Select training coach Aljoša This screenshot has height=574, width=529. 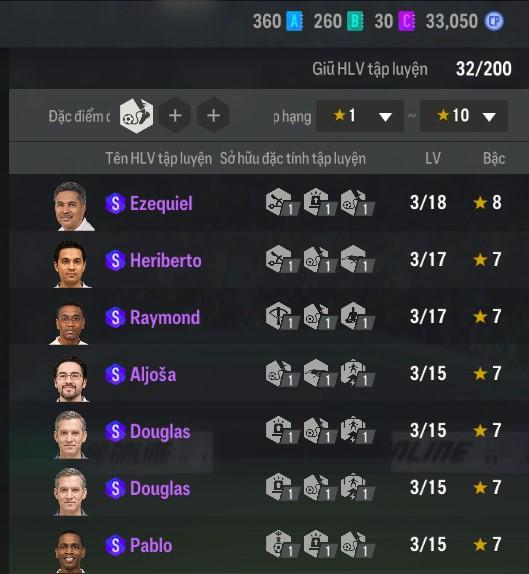[269, 374]
